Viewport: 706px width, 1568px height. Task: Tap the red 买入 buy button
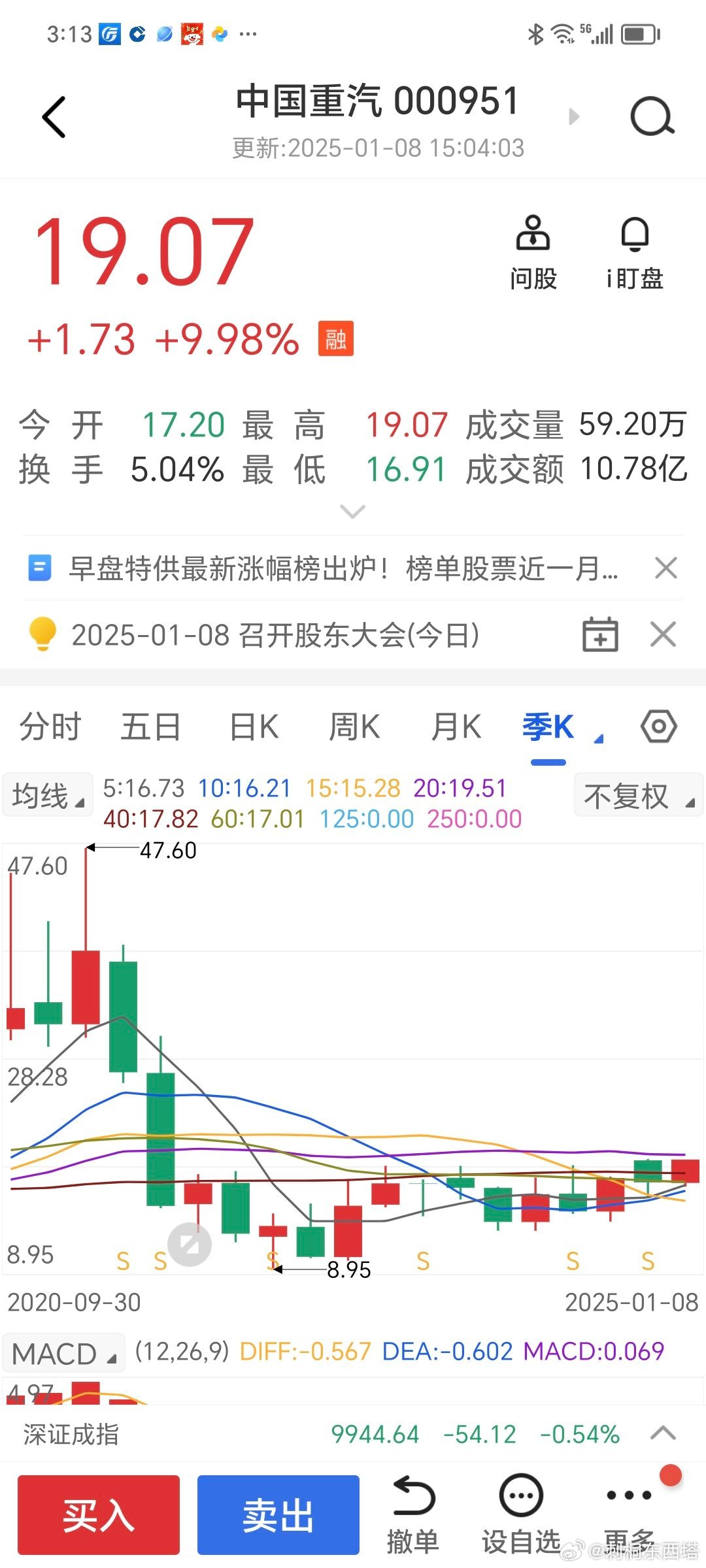point(99,1514)
